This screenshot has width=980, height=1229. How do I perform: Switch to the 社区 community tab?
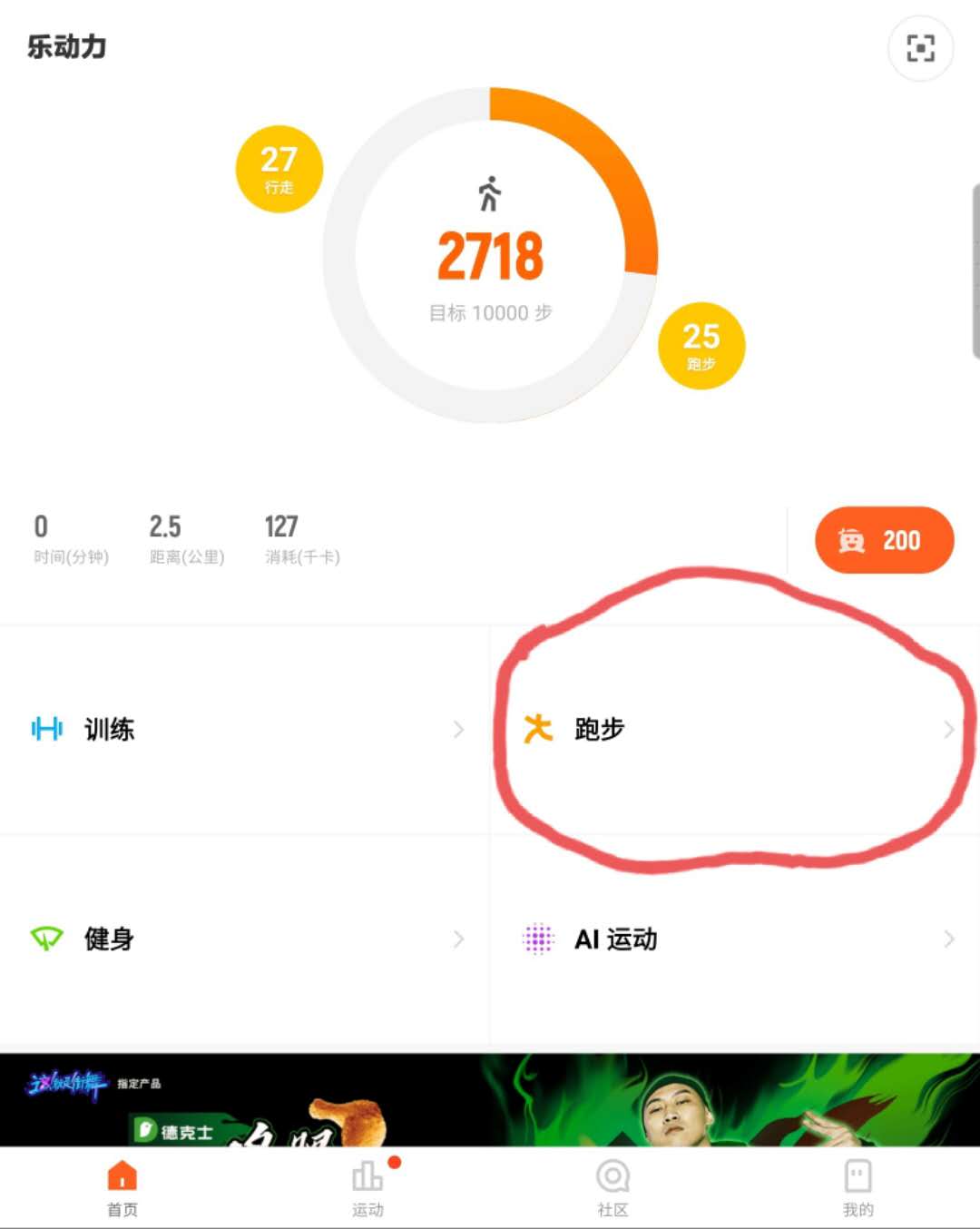[612, 1187]
